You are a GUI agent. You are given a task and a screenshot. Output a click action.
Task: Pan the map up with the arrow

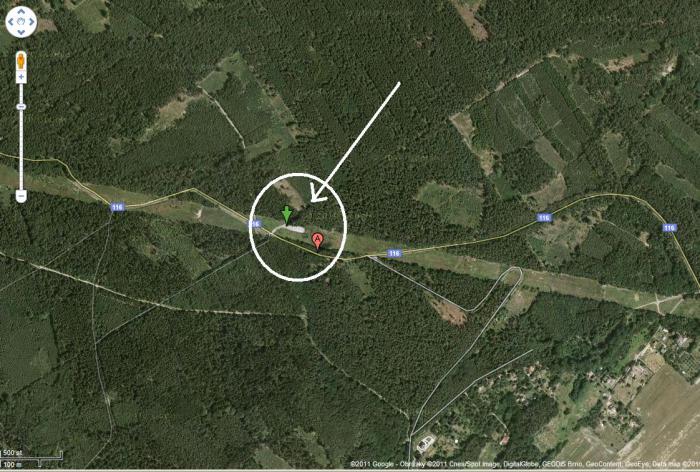click(21, 10)
